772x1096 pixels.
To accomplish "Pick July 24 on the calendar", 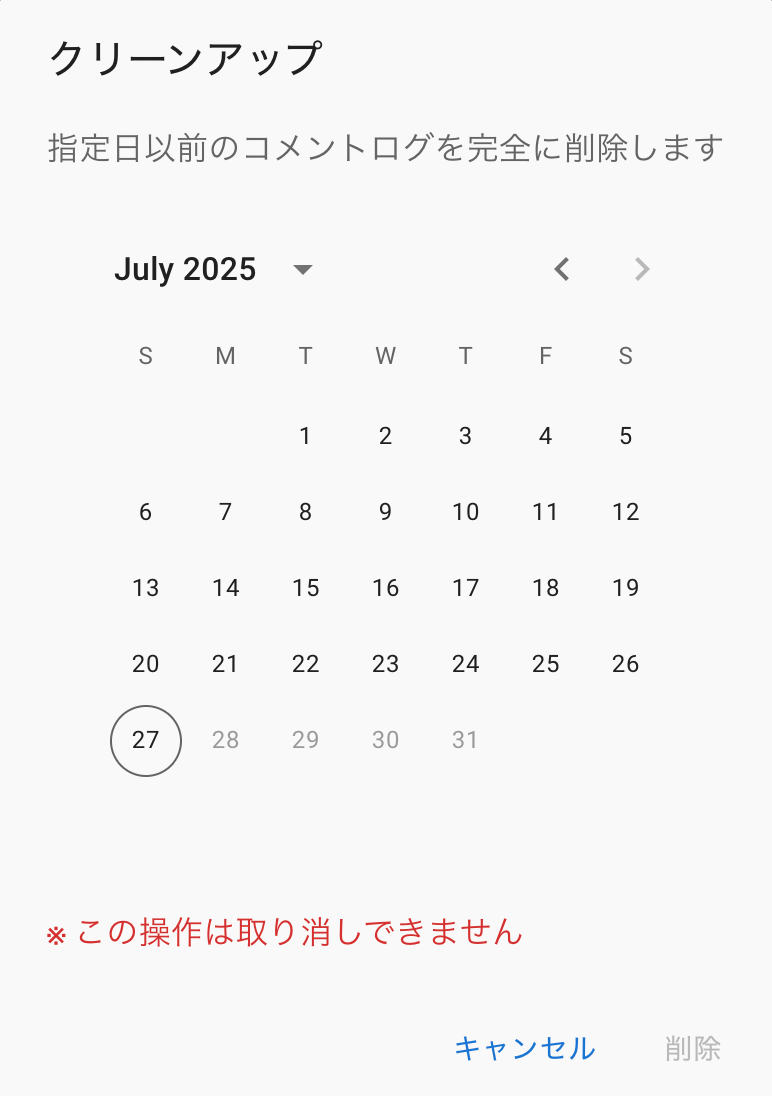I will tap(466, 664).
